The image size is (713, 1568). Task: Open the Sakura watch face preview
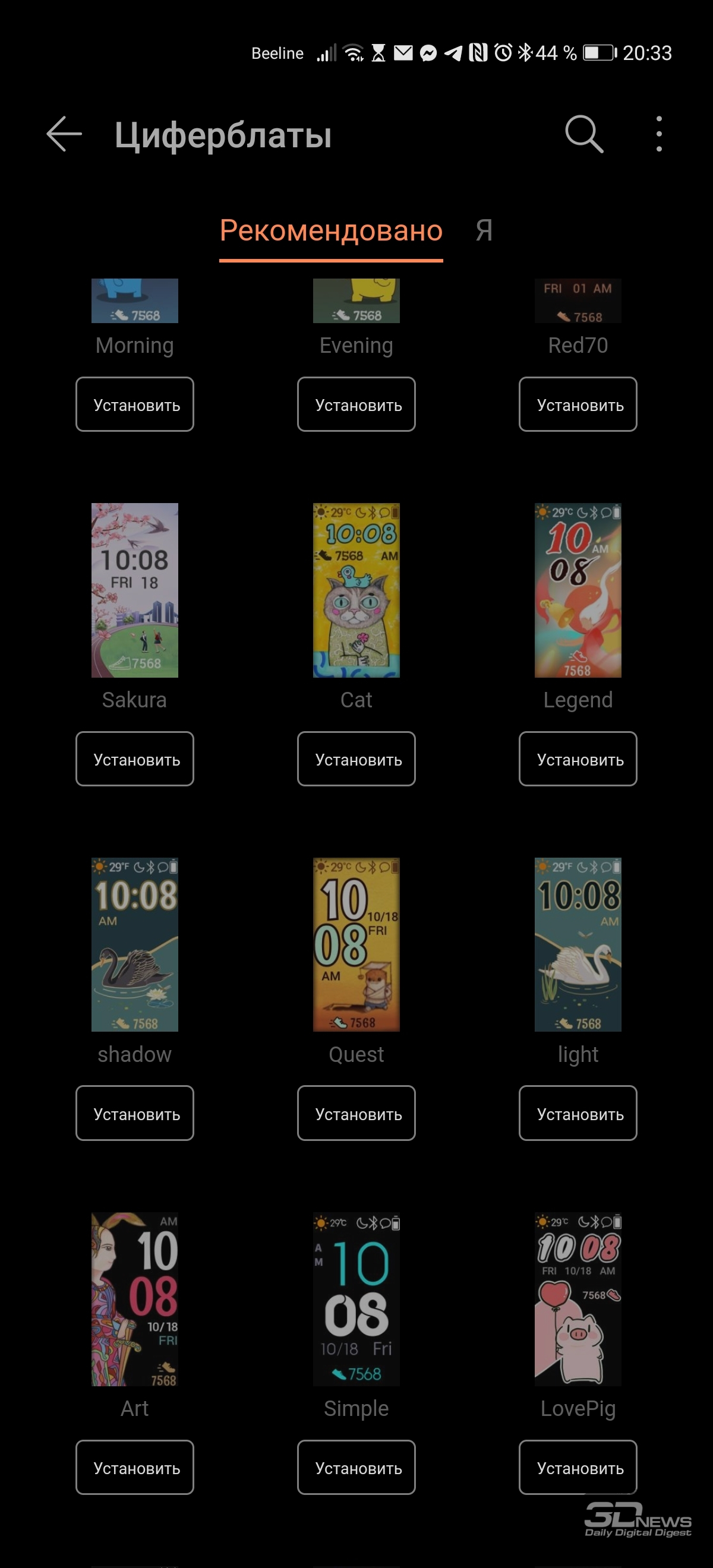pos(134,590)
